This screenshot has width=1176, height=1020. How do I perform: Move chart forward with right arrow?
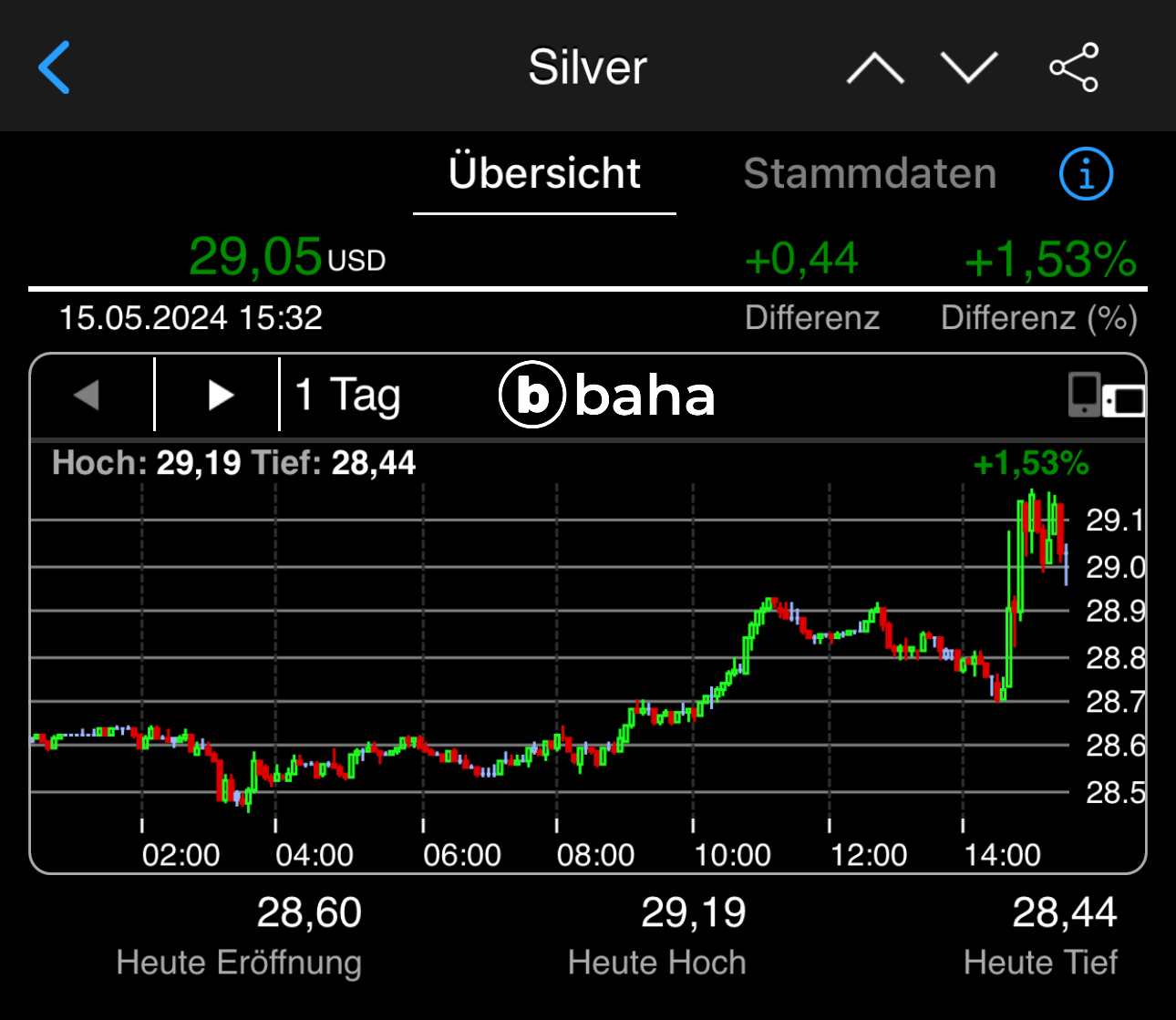click(220, 396)
